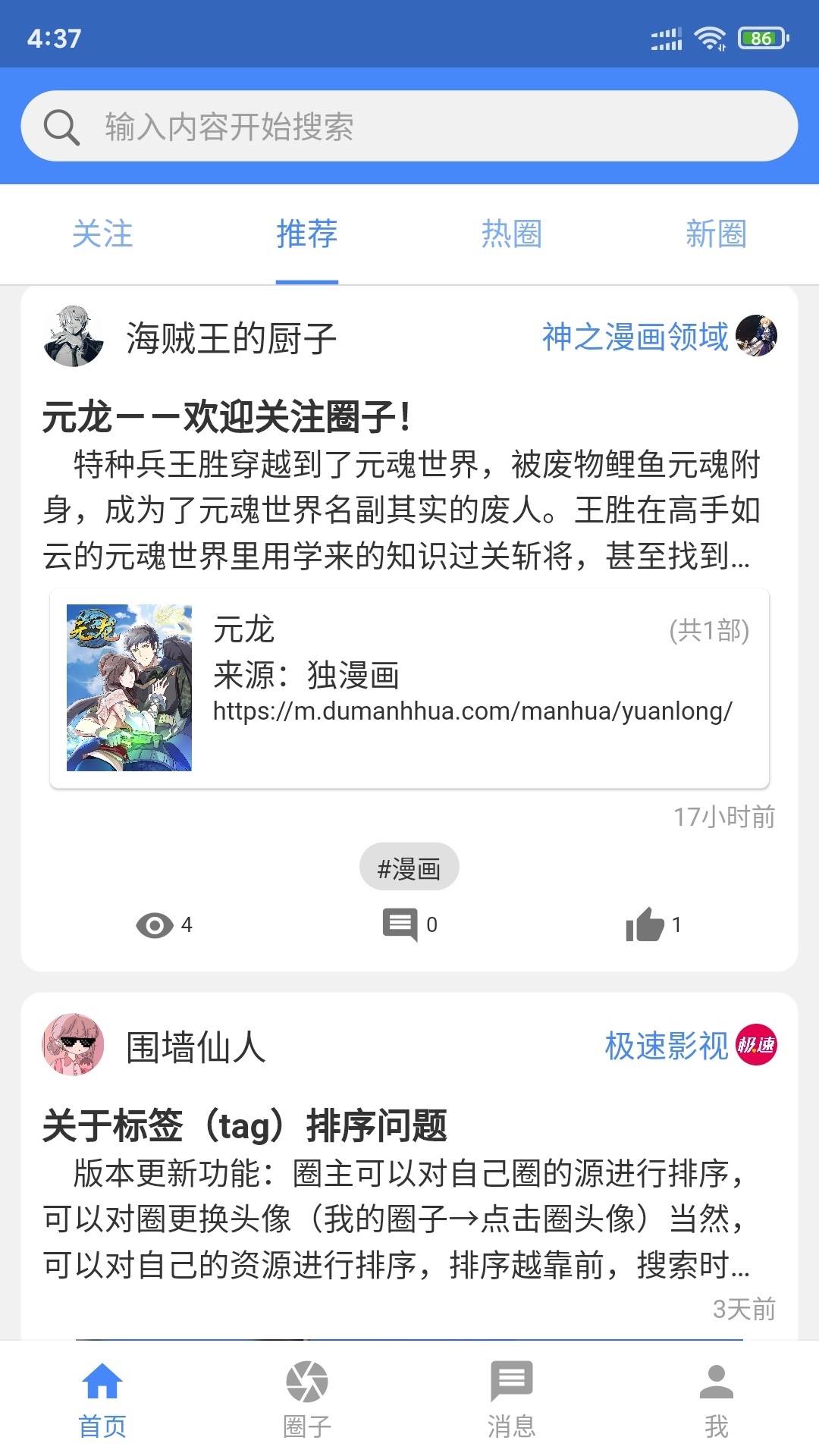Go to the 新圈 tab
Screen dimensions: 819x1456
[716, 234]
